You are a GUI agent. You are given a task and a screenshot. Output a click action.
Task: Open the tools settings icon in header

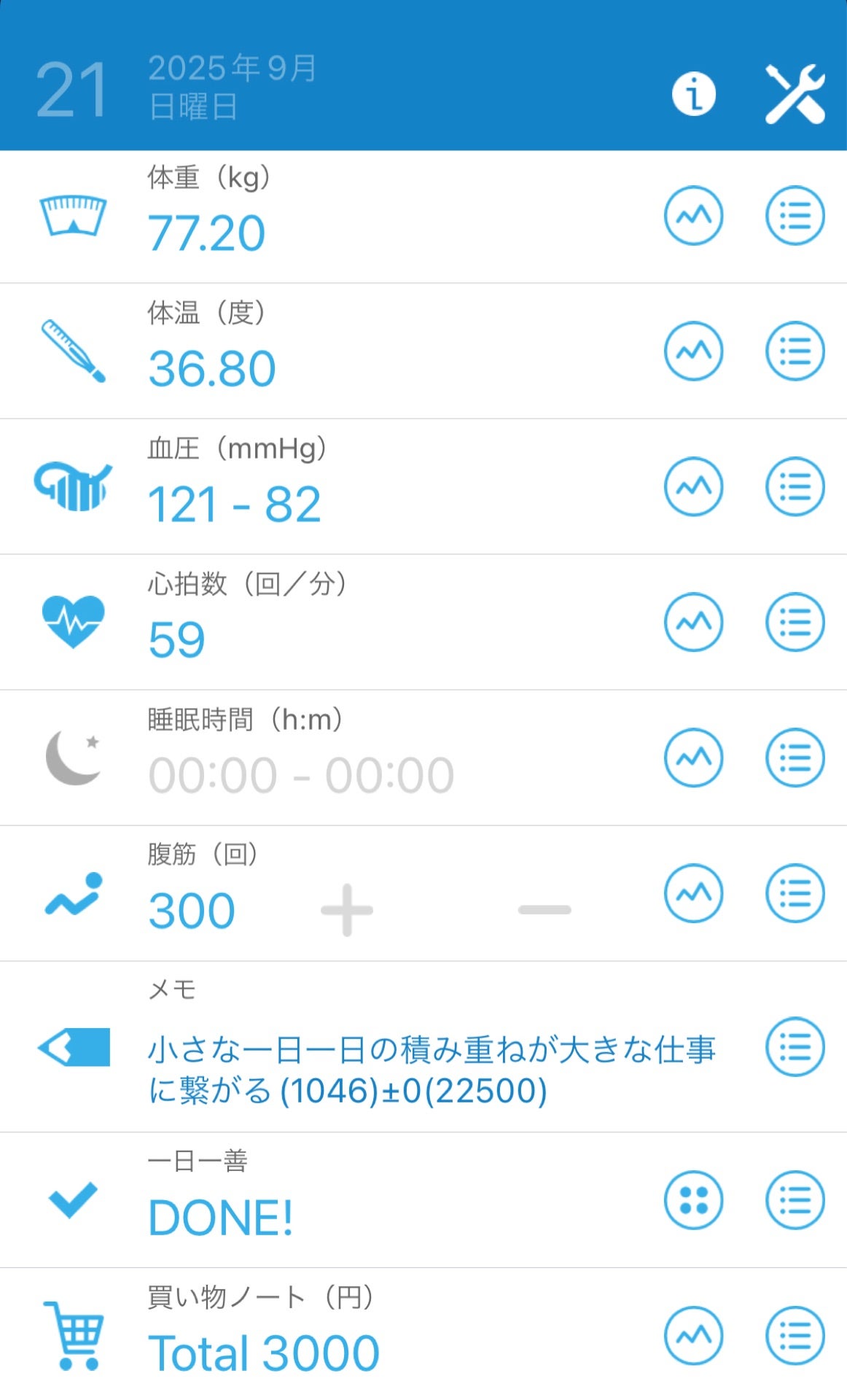click(x=795, y=93)
